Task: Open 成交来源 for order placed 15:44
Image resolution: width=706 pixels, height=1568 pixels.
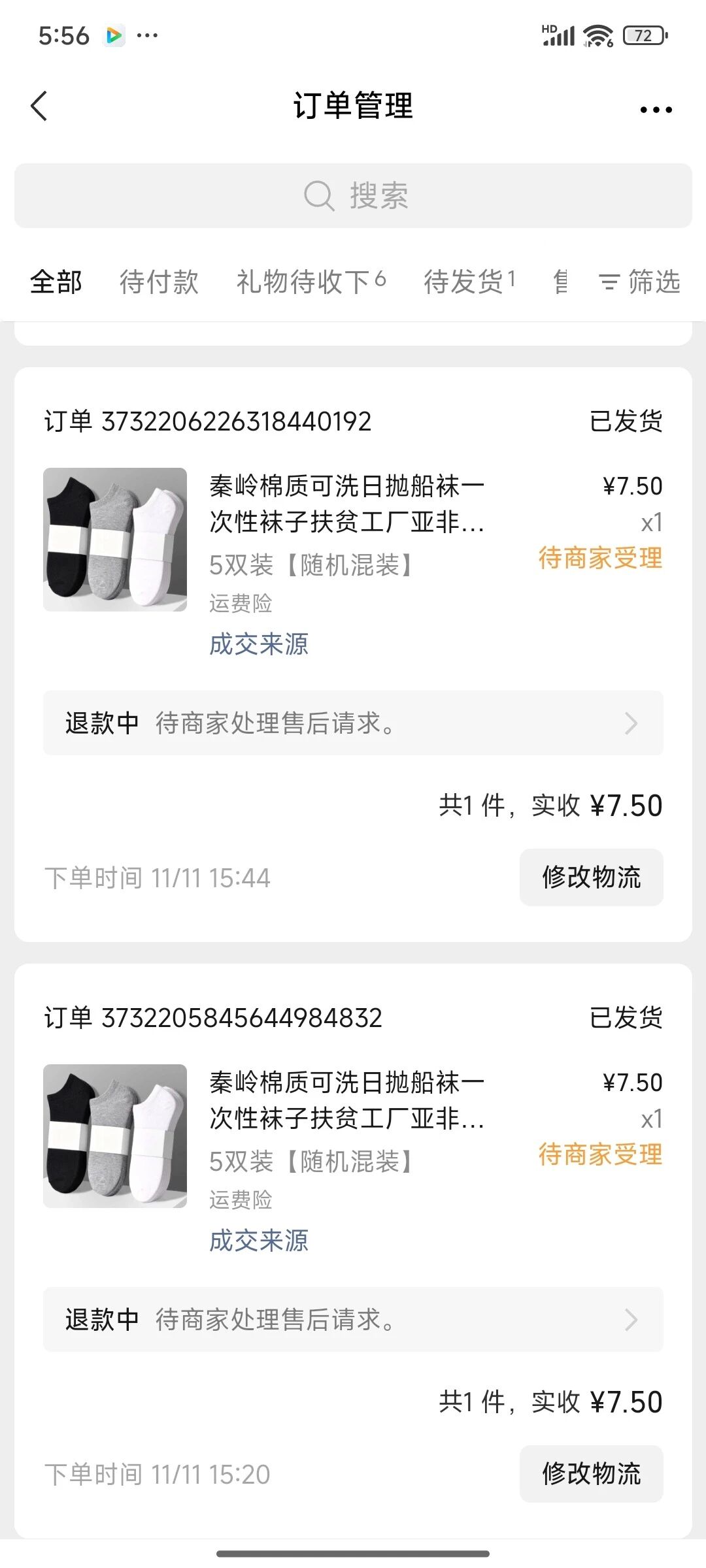Action: pos(259,644)
